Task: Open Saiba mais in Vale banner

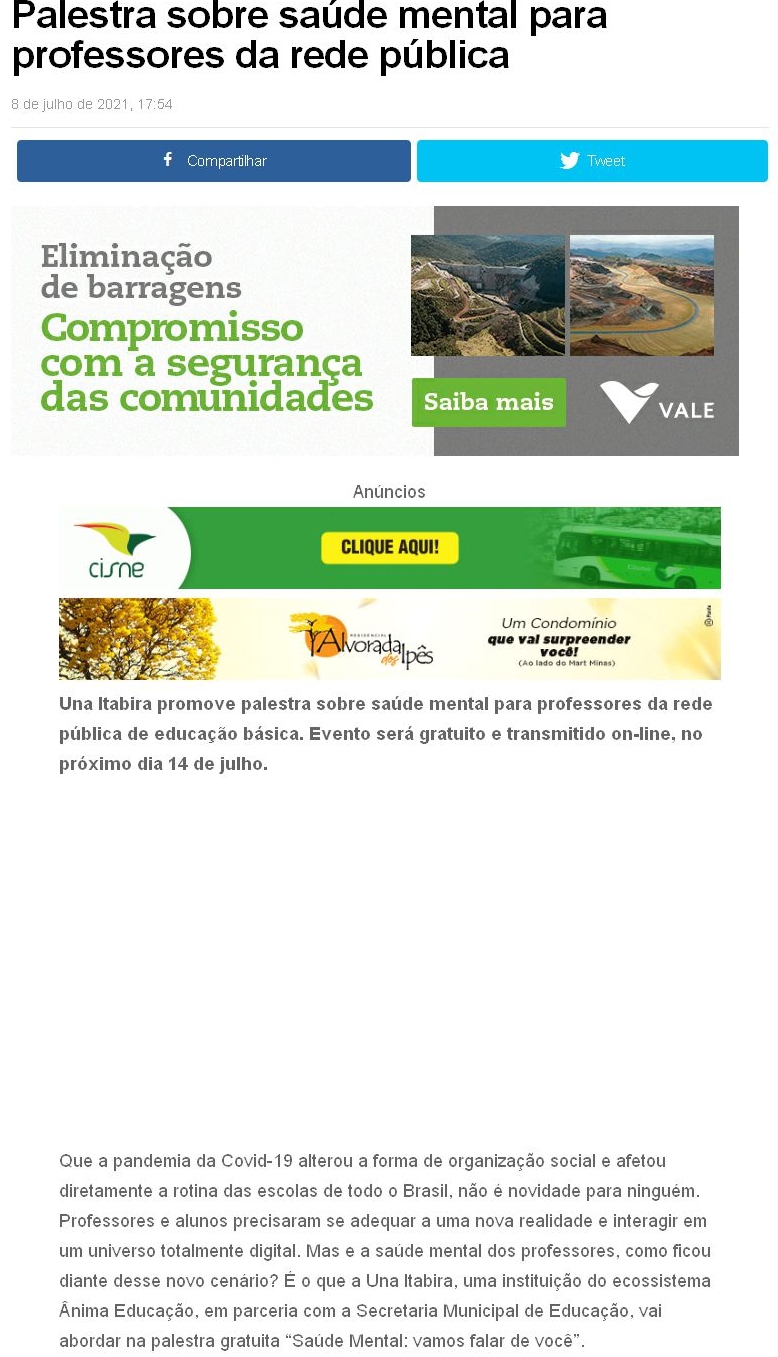Action: coord(488,402)
